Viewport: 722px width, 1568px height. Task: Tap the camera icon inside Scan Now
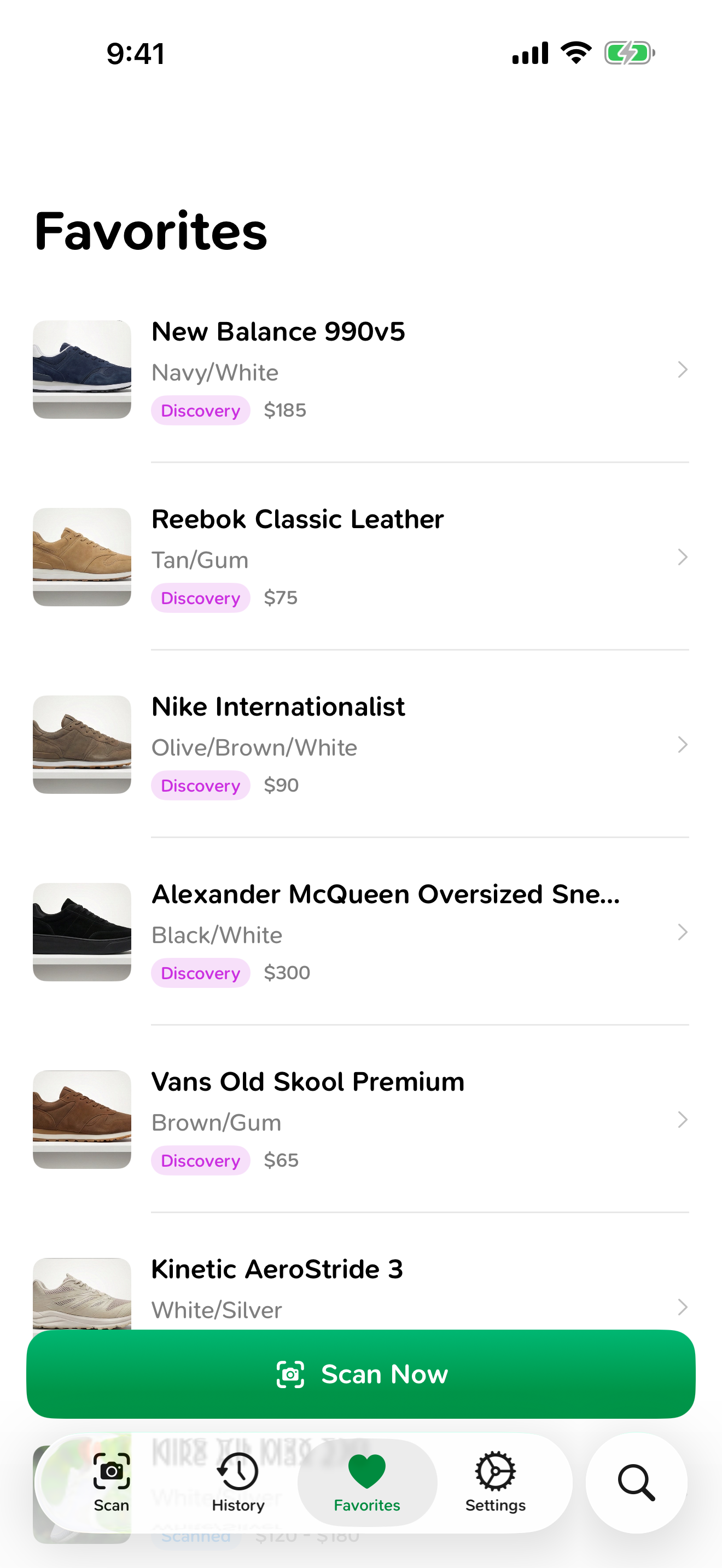(x=291, y=1374)
